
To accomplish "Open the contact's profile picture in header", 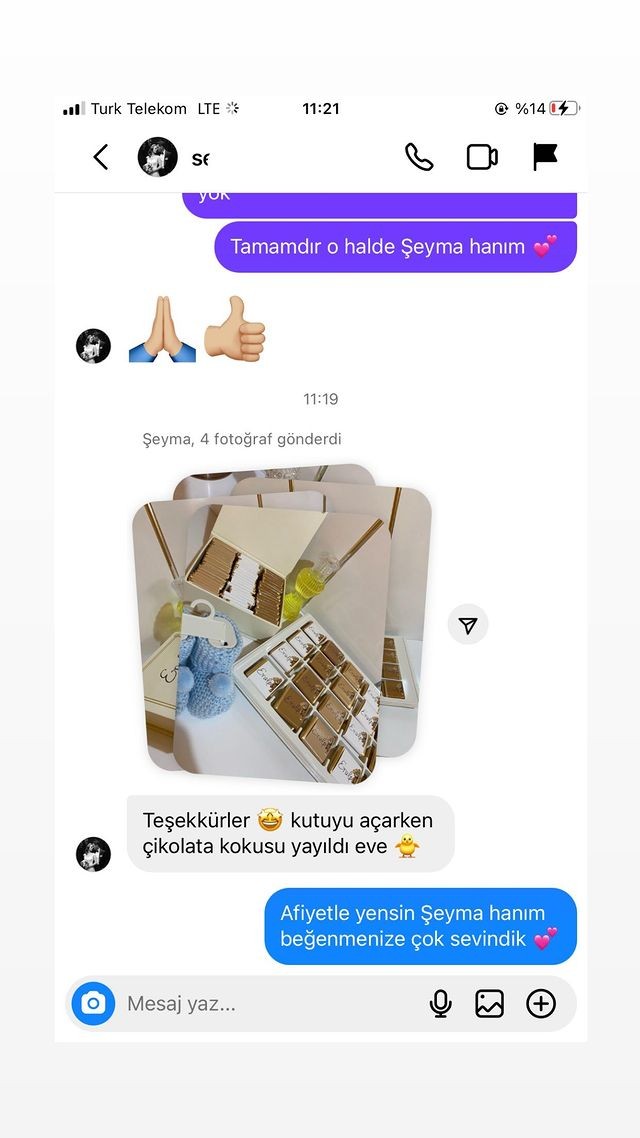I will 157,157.
